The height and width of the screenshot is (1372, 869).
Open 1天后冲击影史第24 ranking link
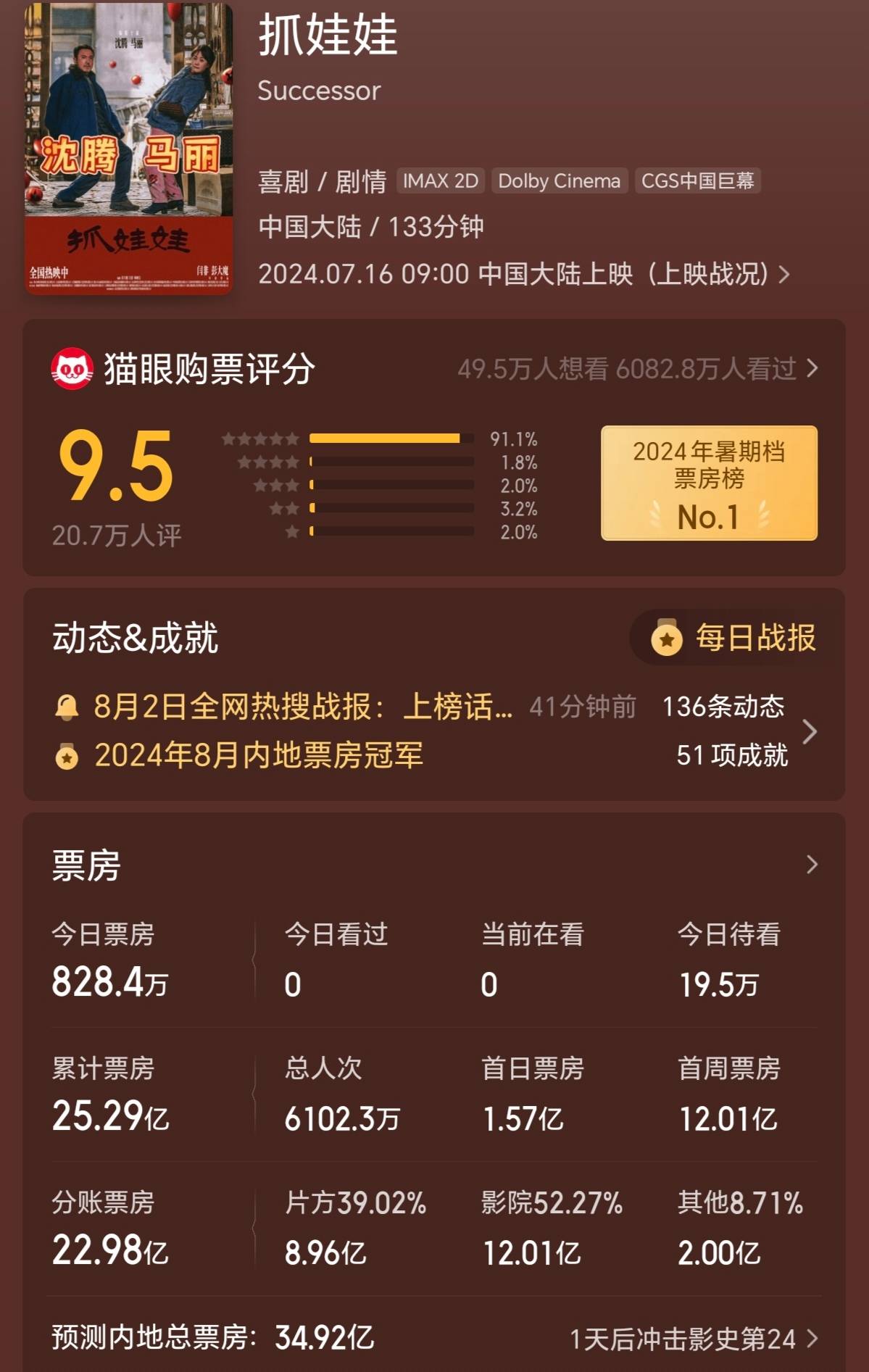tap(693, 1339)
